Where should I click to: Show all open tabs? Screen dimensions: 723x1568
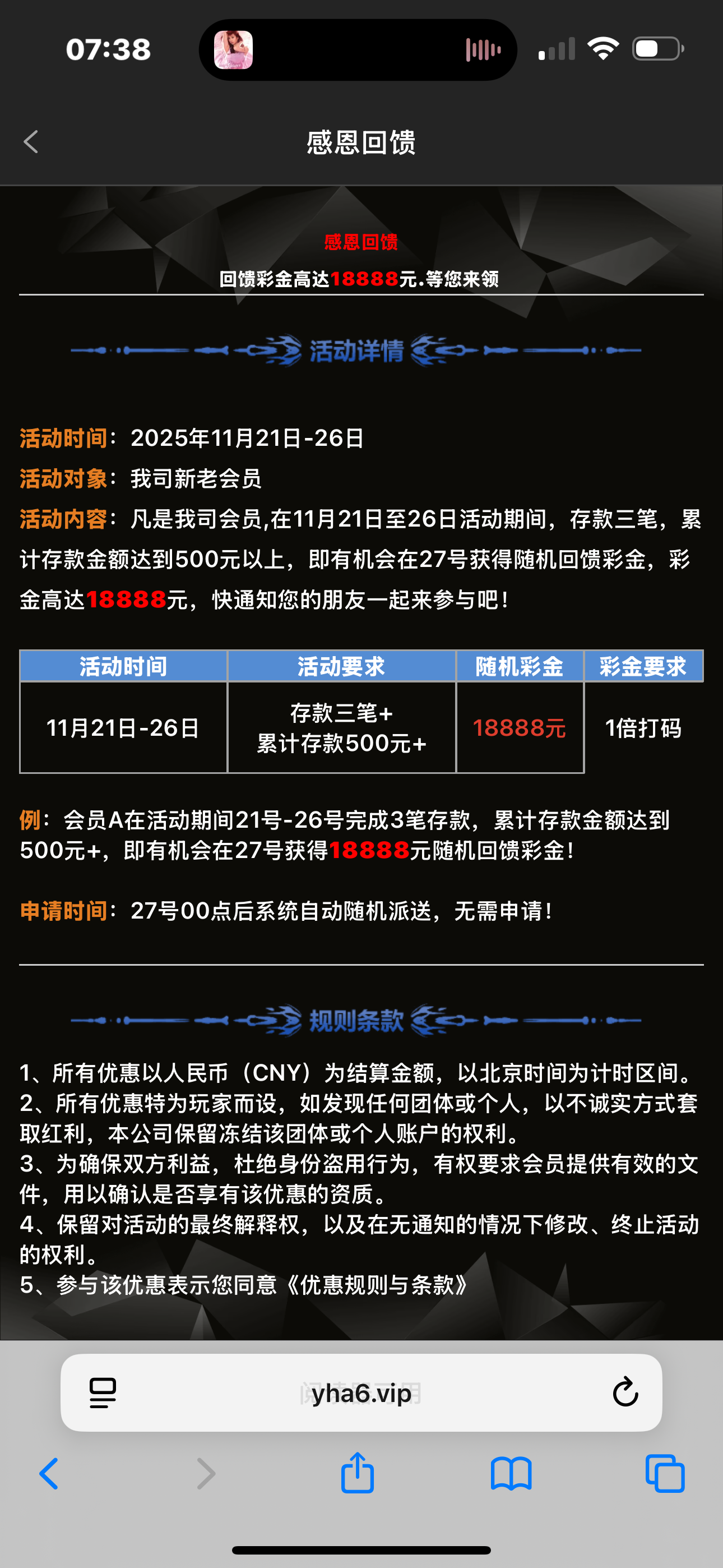pyautogui.click(x=665, y=1474)
